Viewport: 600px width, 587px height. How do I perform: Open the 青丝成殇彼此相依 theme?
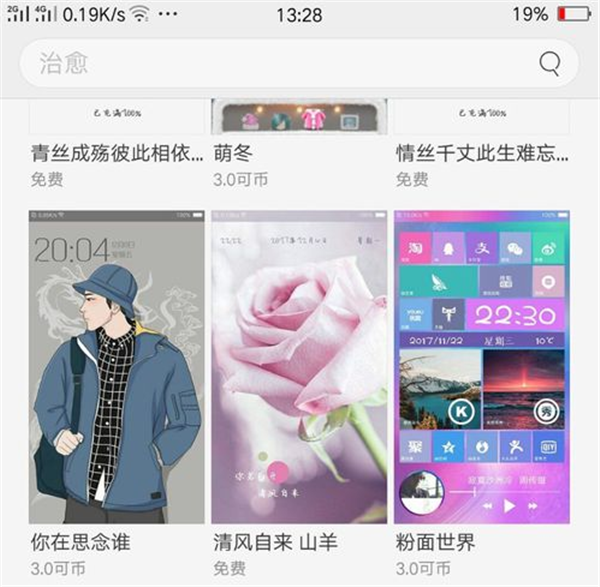(x=116, y=118)
